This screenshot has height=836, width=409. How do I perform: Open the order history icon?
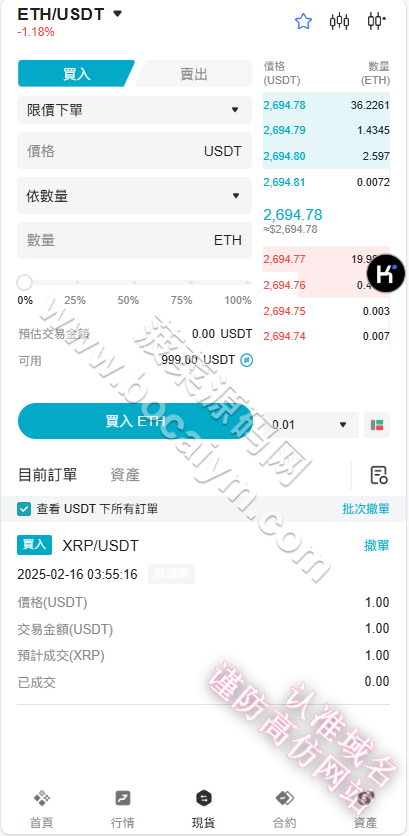click(379, 475)
